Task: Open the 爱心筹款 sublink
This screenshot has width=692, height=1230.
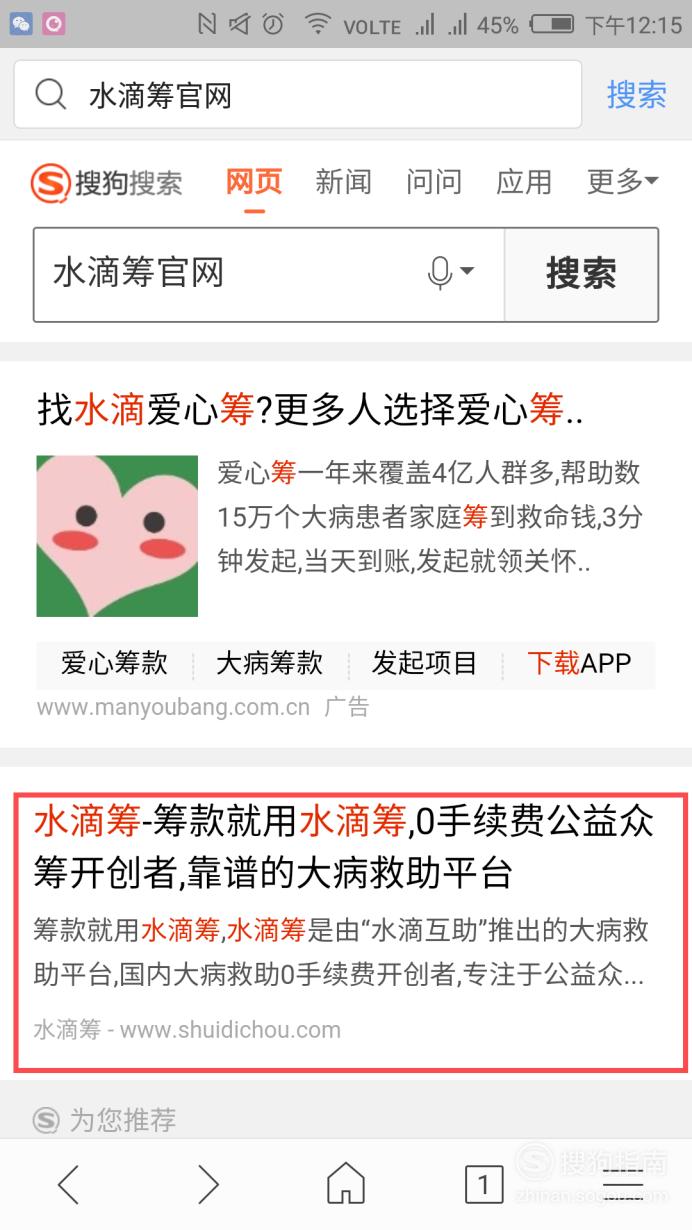Action: pos(114,664)
